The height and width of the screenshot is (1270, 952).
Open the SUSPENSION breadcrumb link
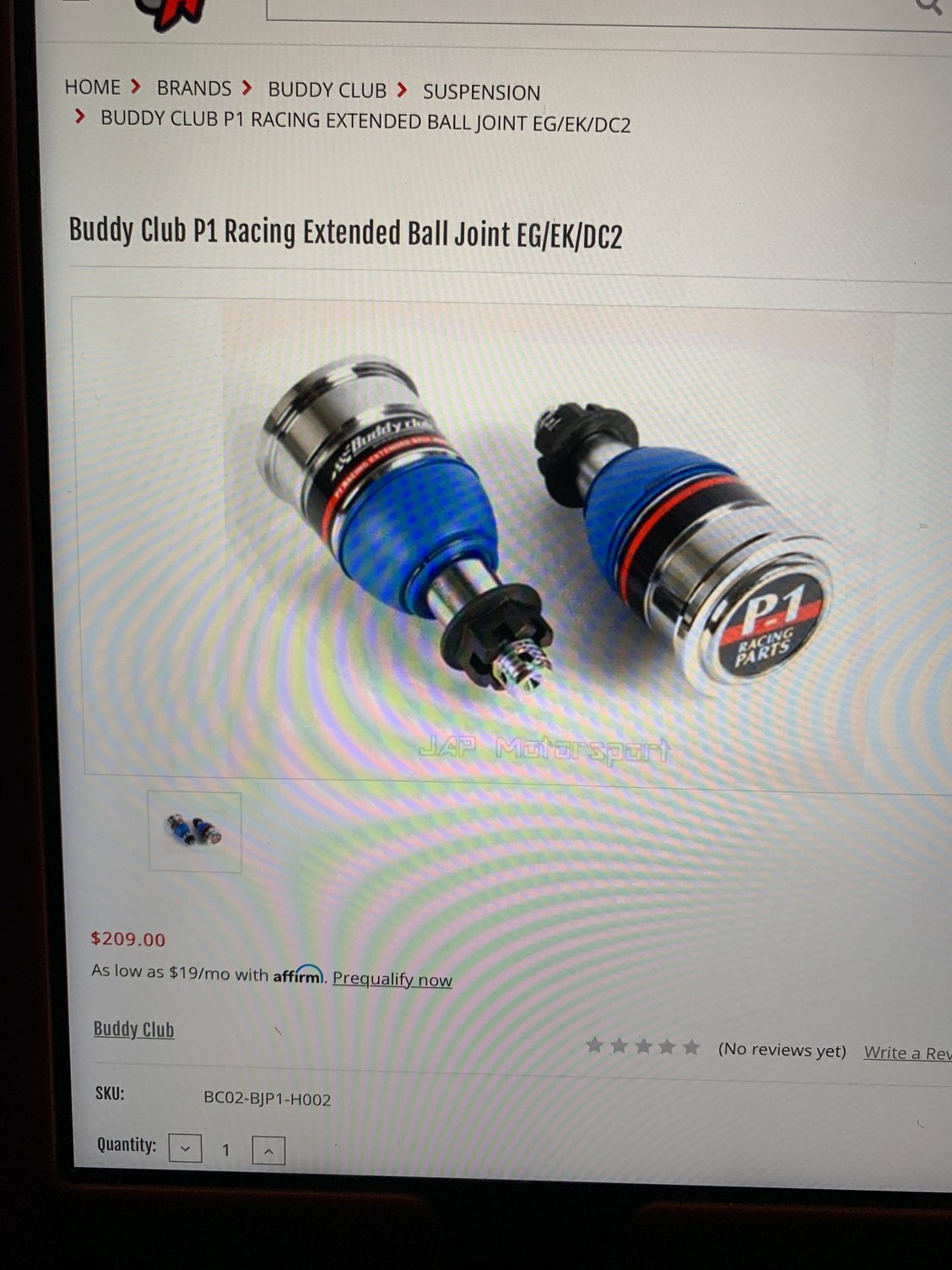coord(481,92)
